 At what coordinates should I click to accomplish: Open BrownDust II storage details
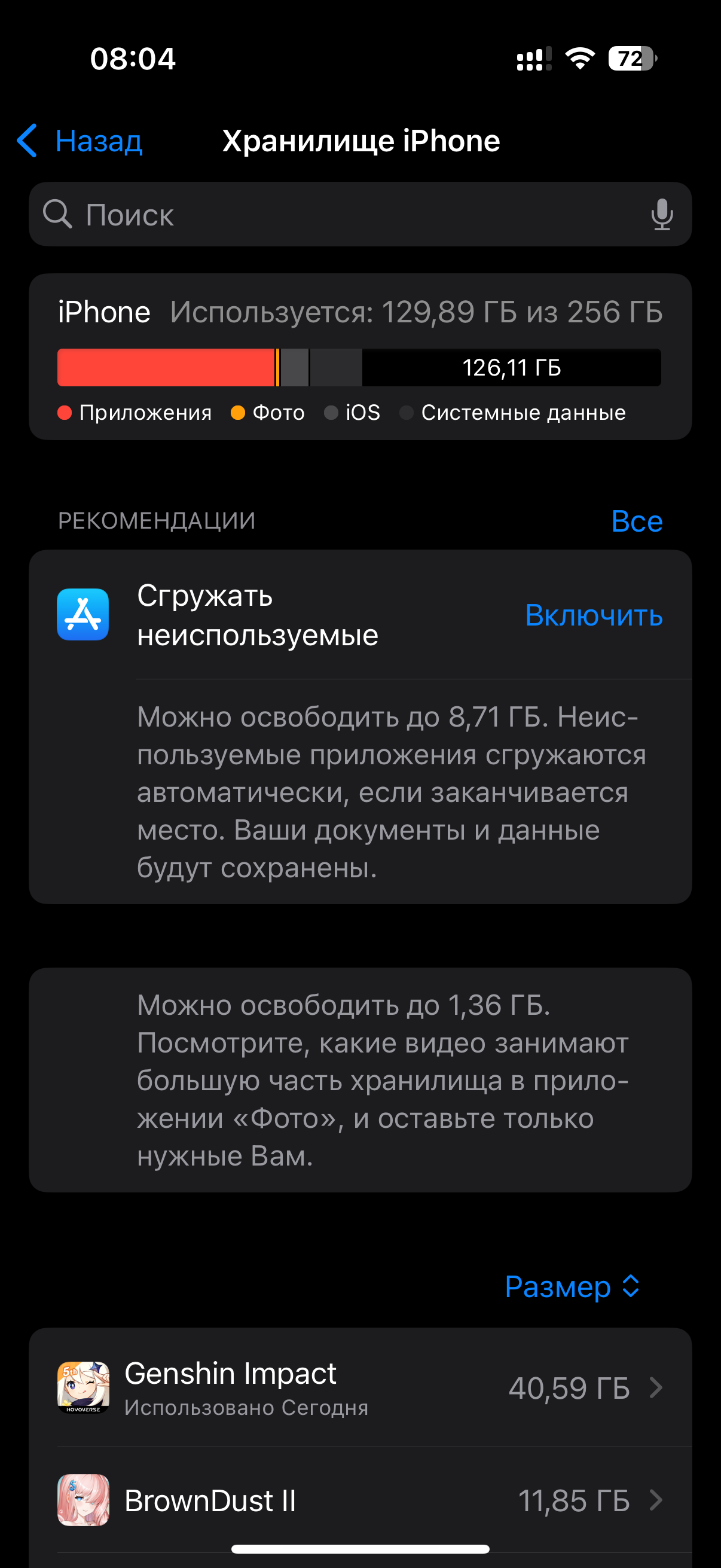pos(360,1500)
